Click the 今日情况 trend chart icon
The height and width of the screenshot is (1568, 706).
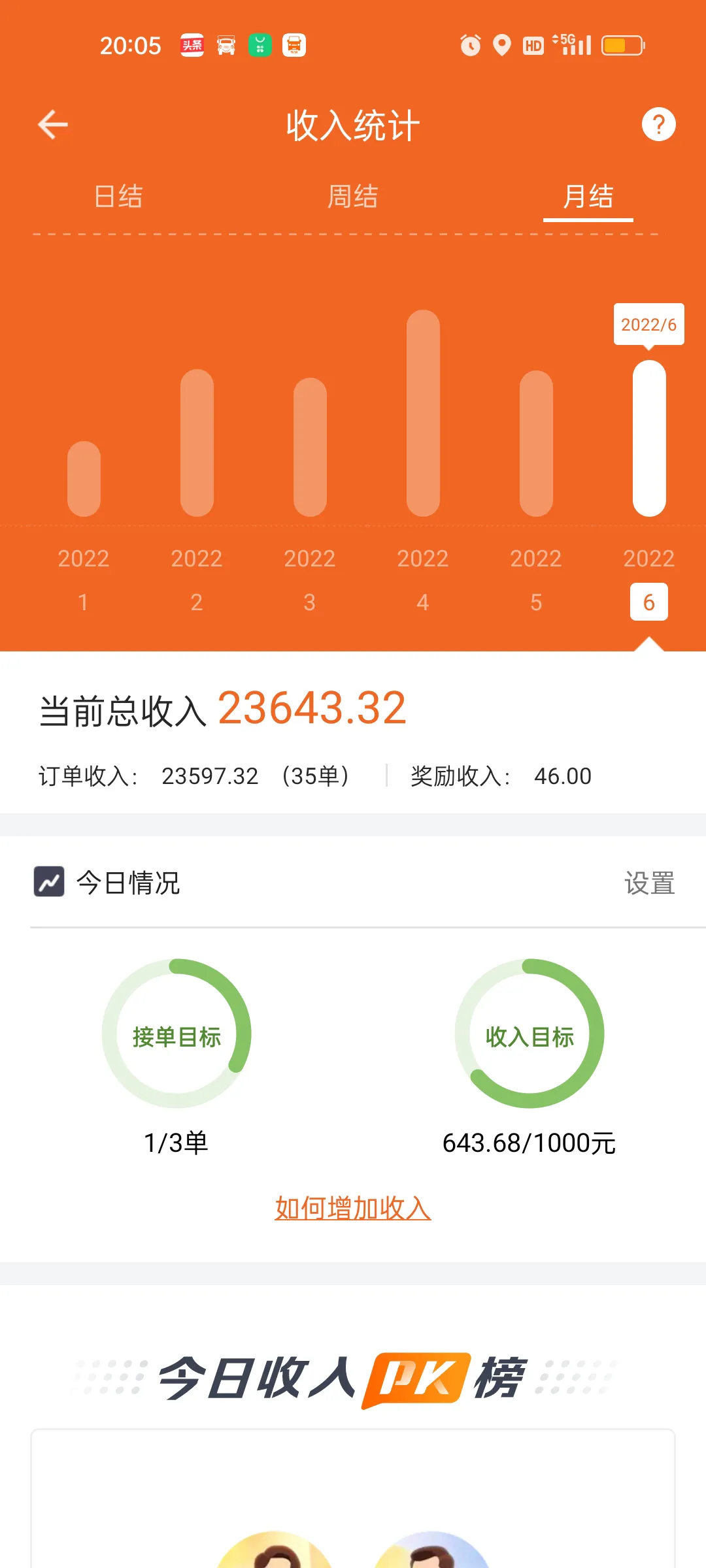point(48,883)
